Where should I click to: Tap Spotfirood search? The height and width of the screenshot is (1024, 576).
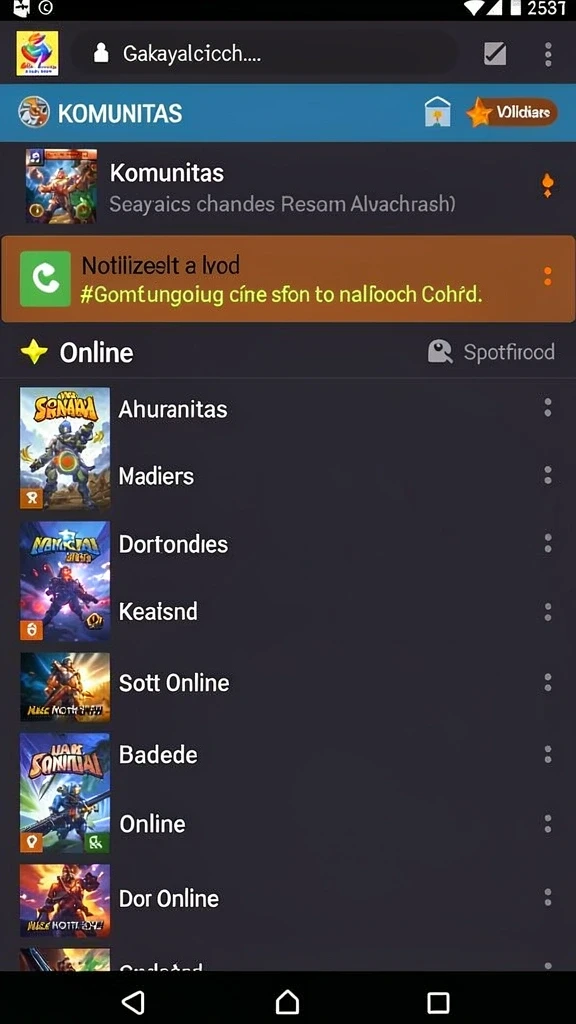491,352
